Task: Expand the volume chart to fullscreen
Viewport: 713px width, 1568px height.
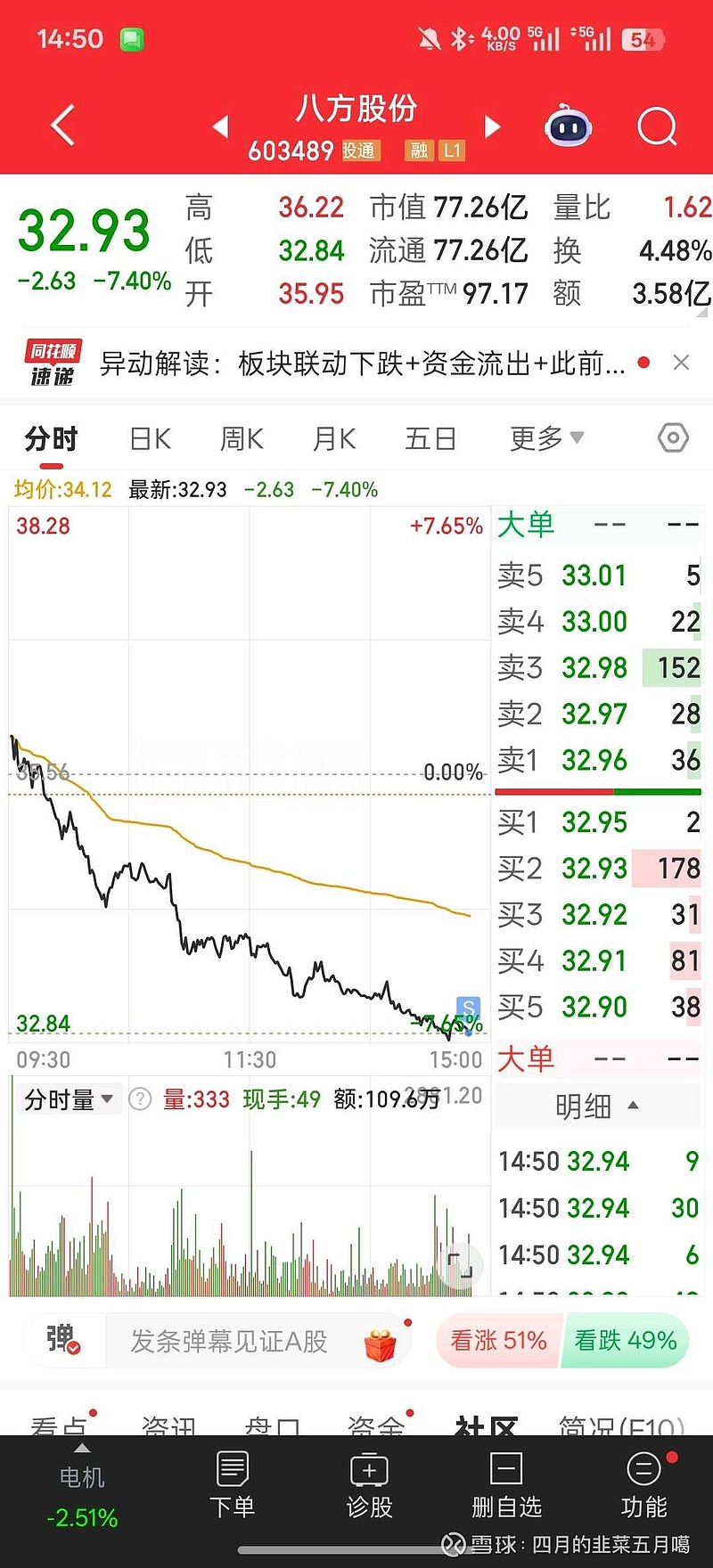Action: click(461, 1265)
